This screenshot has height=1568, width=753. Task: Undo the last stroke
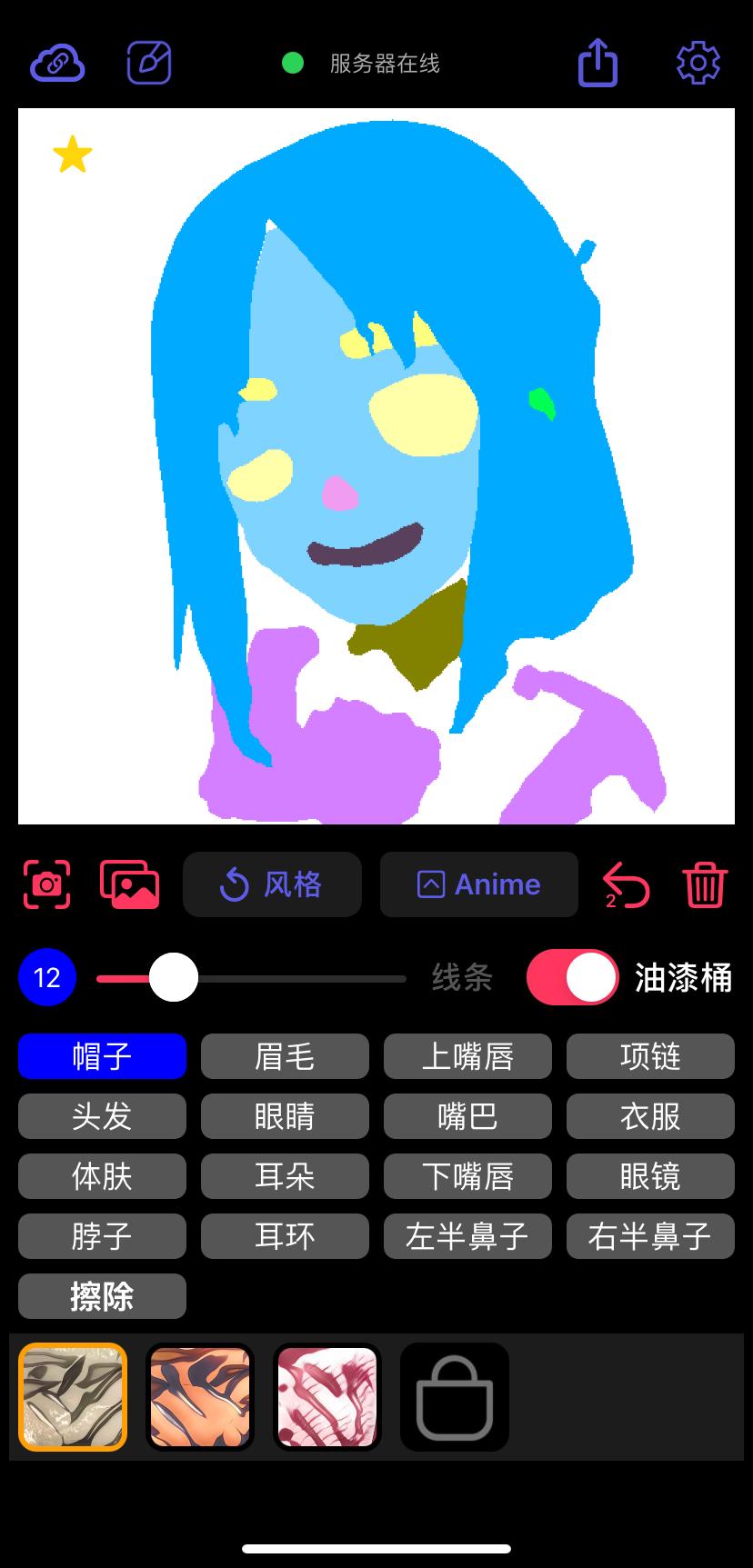click(626, 885)
